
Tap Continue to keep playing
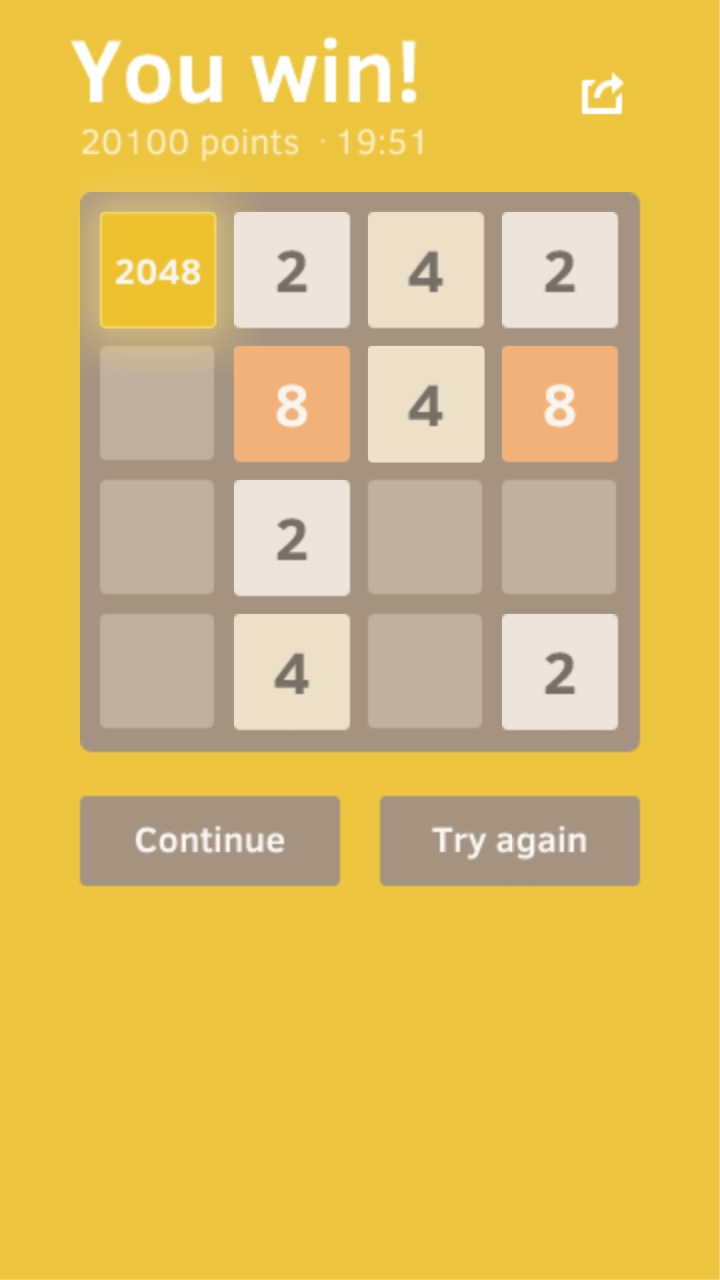210,840
